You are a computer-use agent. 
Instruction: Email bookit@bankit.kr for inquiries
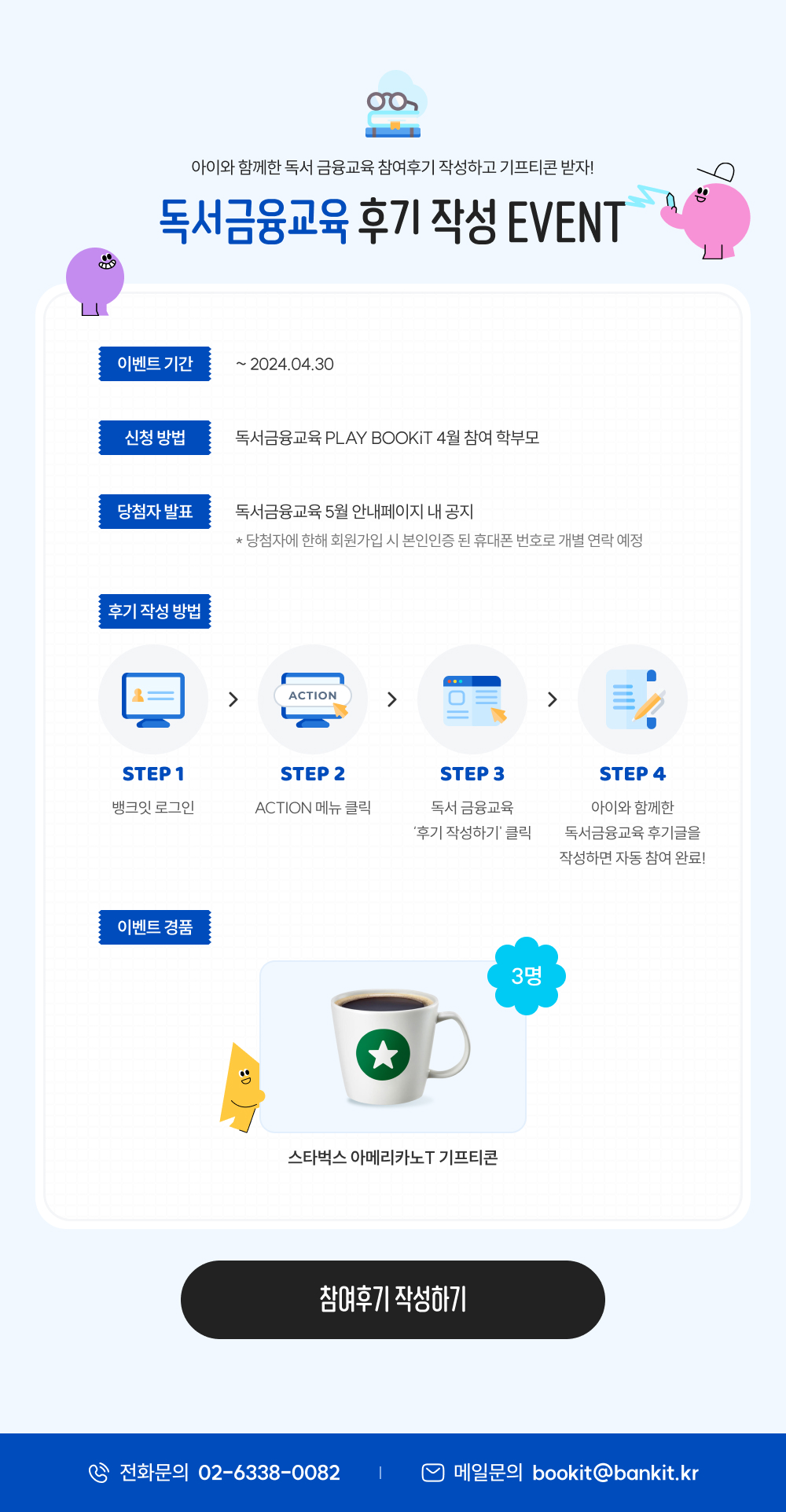tap(615, 1473)
